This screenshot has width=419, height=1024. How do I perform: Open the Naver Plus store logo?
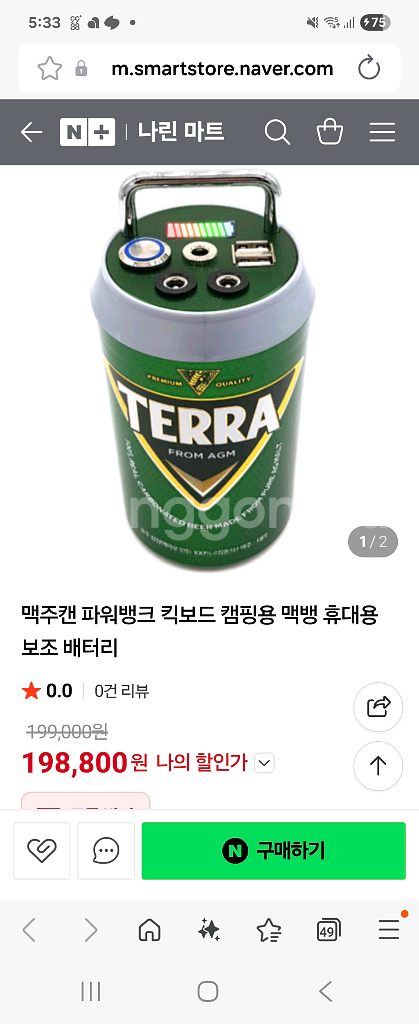pos(87,132)
